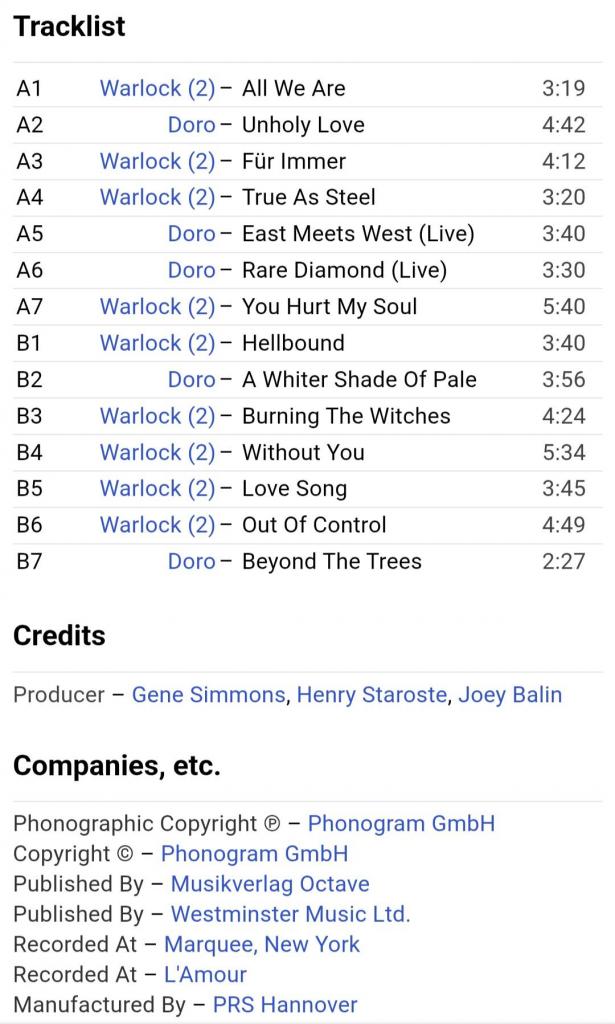This screenshot has width=615, height=1024.
Task: Open the PRS Hannover manufacturer link
Action: [x=285, y=1004]
